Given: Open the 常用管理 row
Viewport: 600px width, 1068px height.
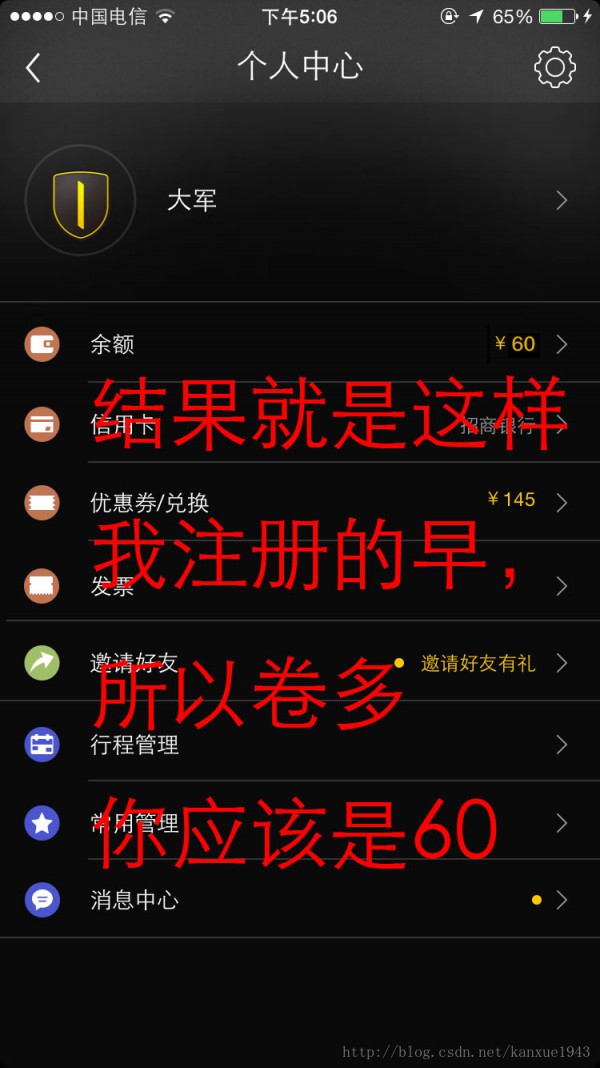Looking at the screenshot, I should tap(300, 822).
